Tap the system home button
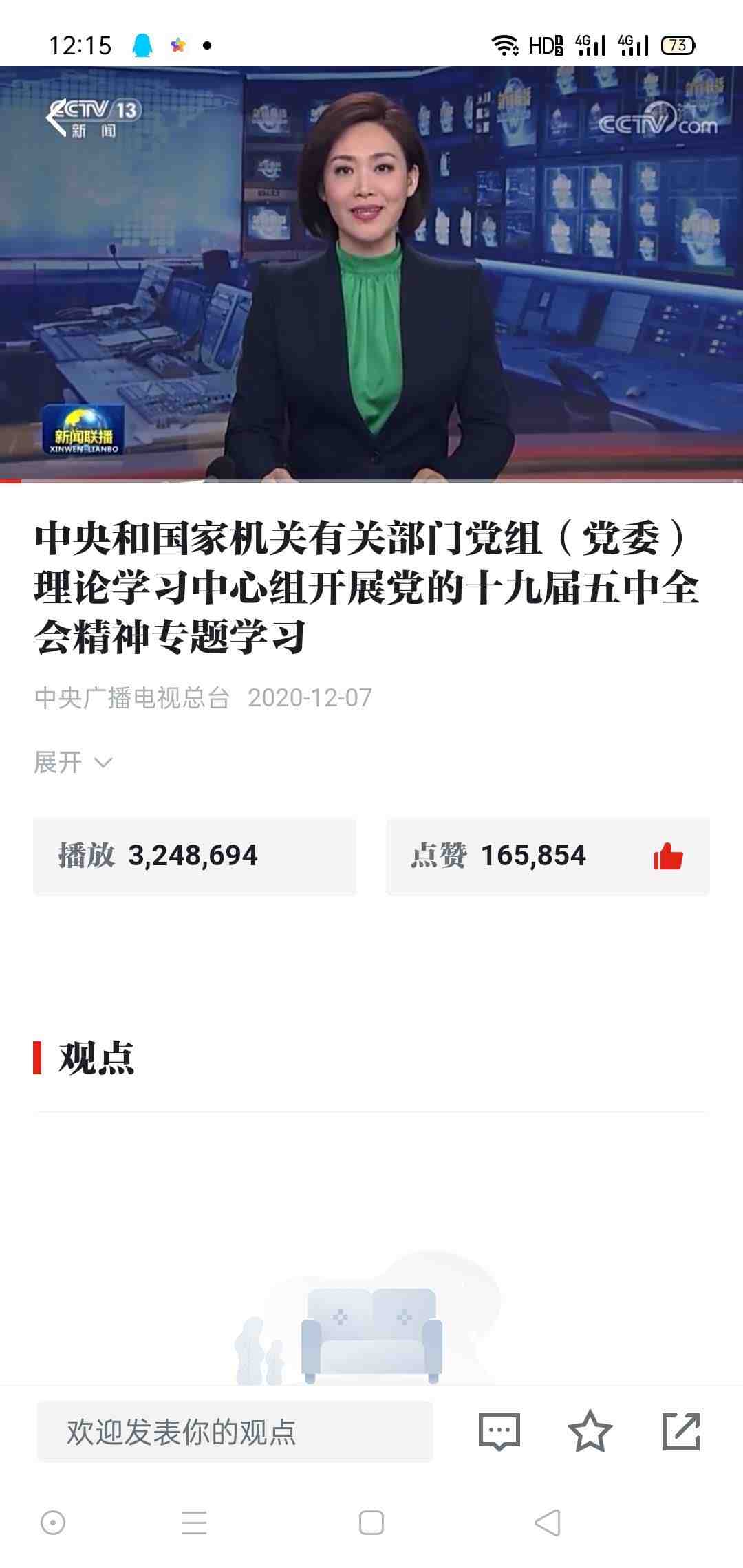 371,1523
